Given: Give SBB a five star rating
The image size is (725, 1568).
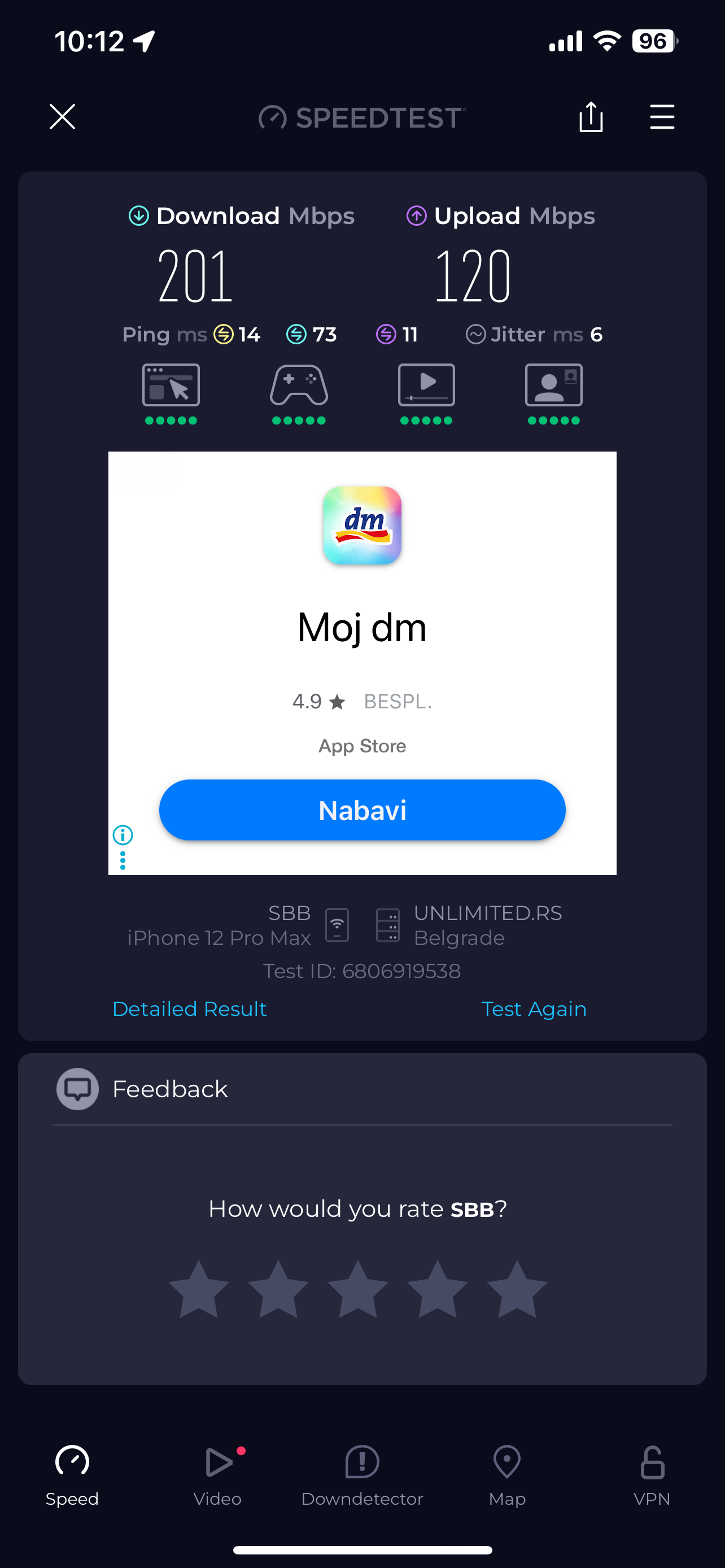Looking at the screenshot, I should click(x=517, y=1290).
